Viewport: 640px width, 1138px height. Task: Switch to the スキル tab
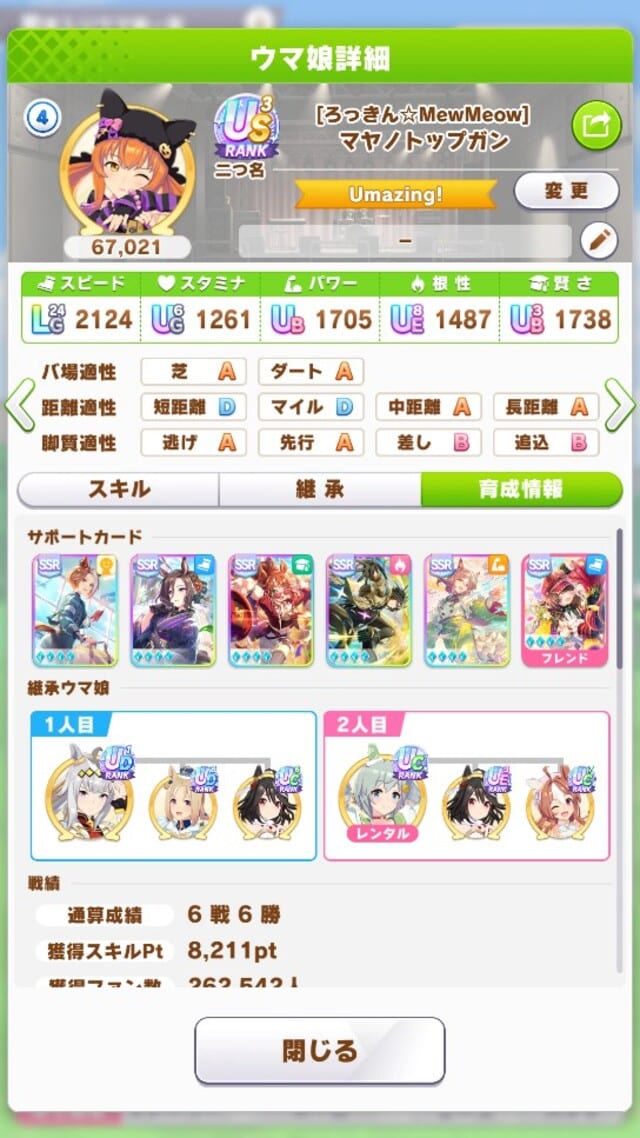[119, 490]
